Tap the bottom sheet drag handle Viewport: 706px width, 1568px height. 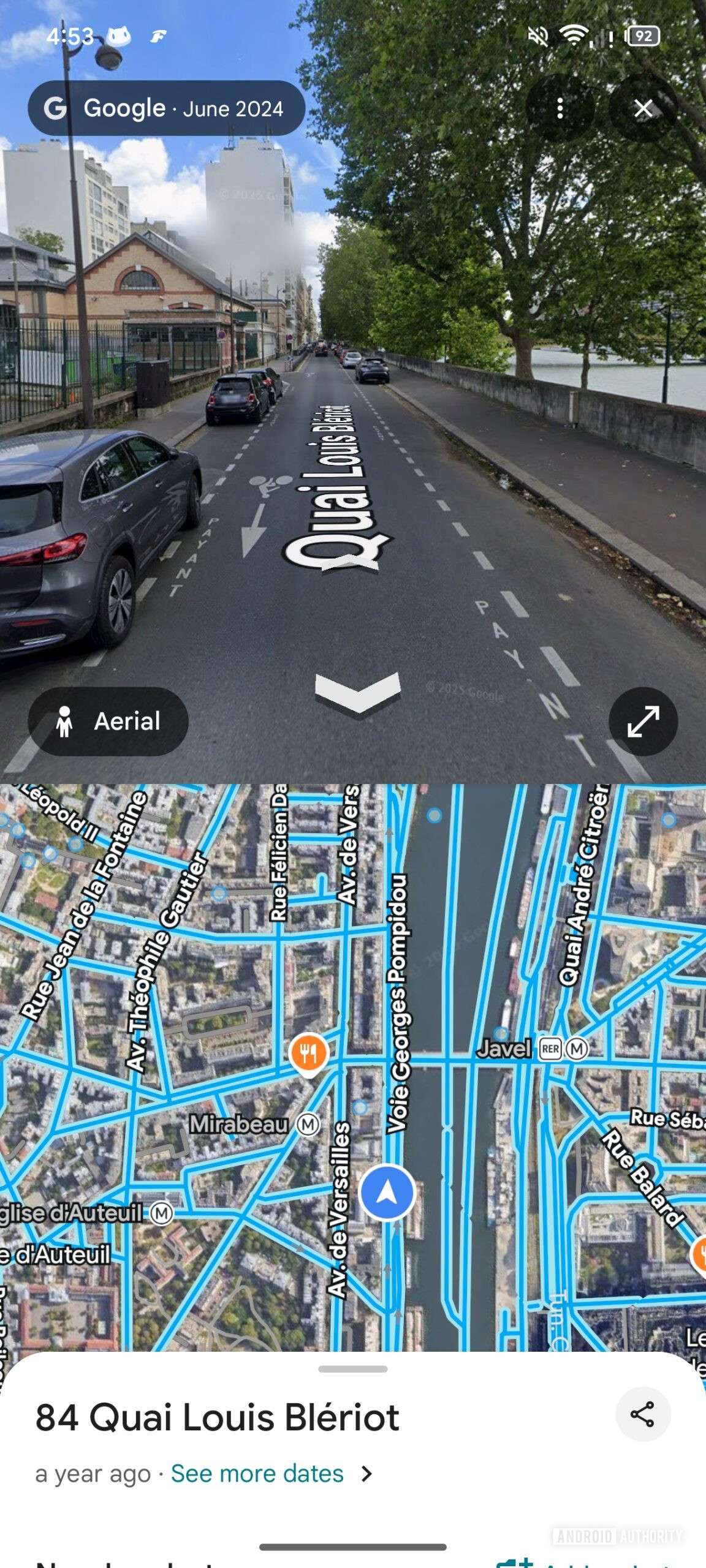pos(353,1368)
